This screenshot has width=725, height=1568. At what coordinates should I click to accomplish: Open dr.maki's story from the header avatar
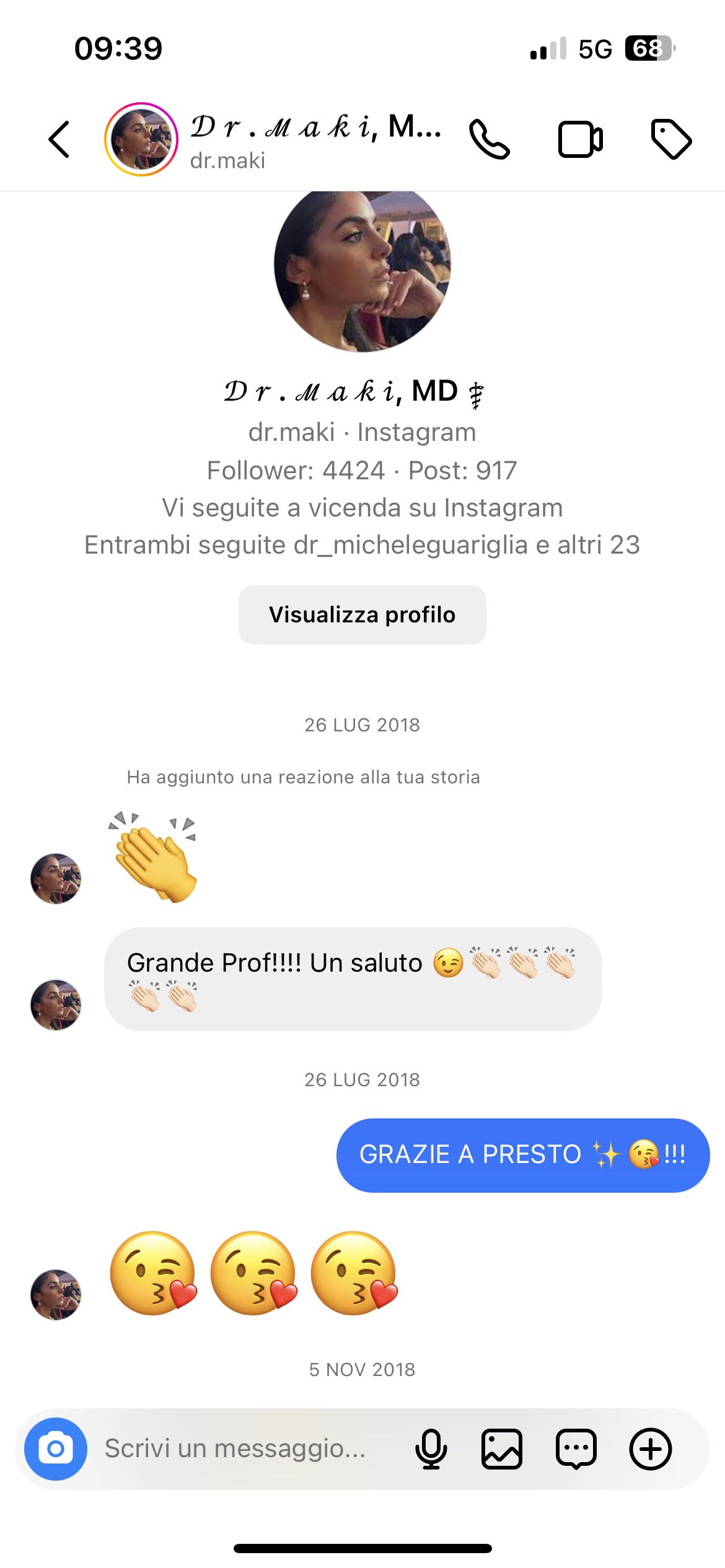(141, 139)
